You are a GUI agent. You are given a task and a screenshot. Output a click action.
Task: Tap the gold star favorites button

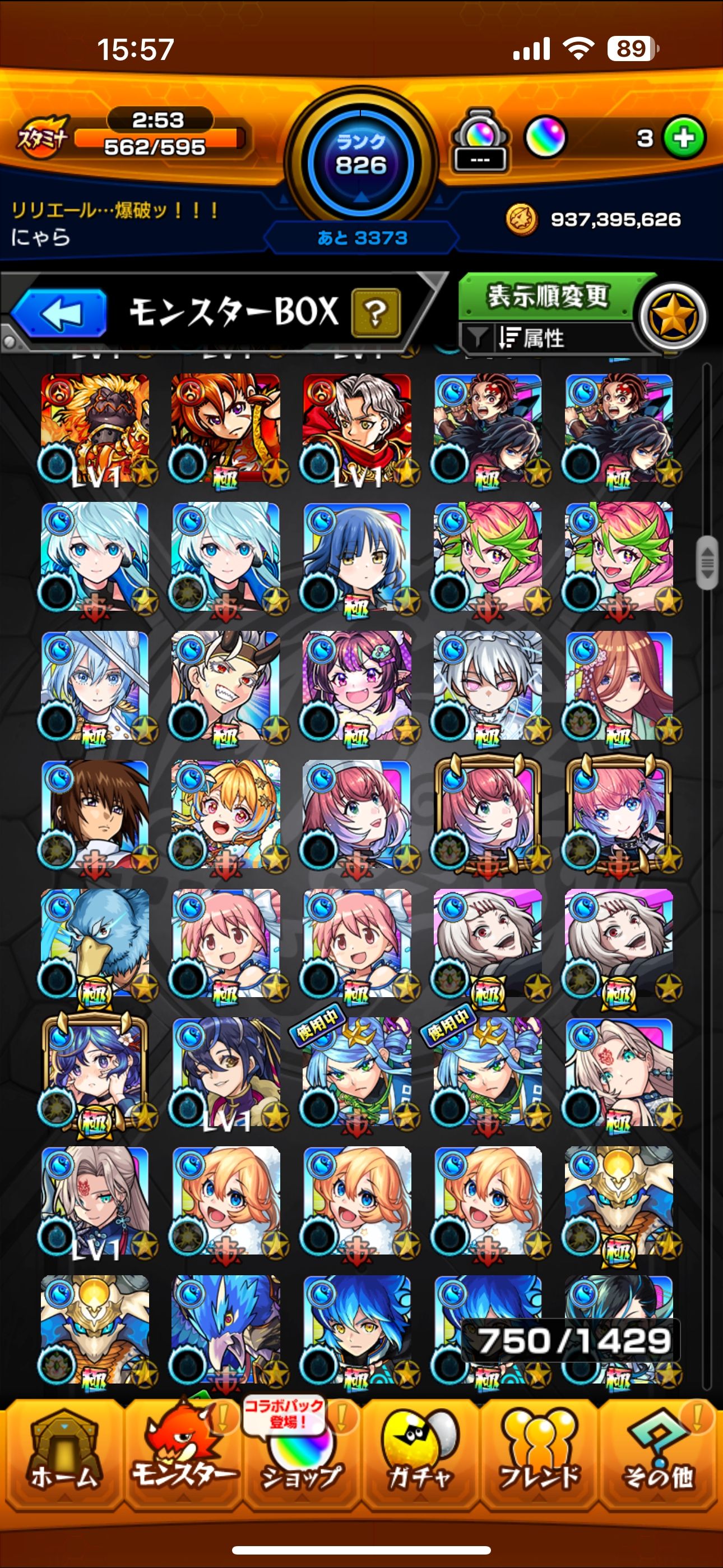[x=673, y=315]
